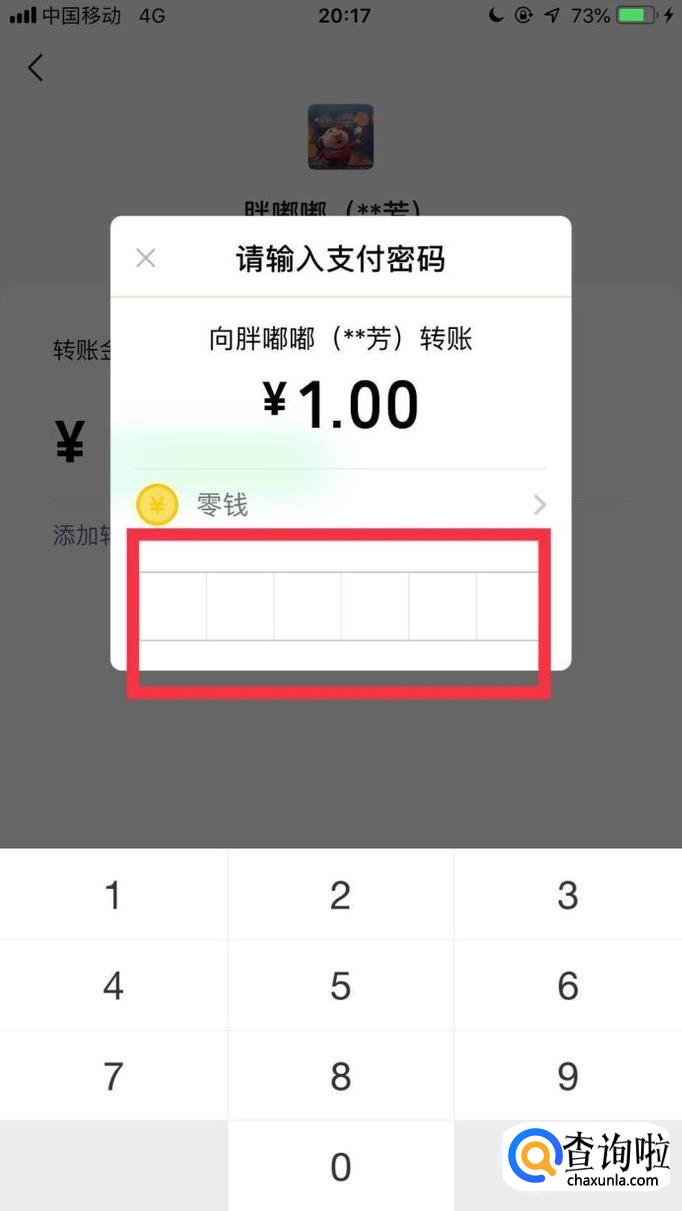Close the payment password dialog
This screenshot has width=682, height=1211.
point(146,258)
